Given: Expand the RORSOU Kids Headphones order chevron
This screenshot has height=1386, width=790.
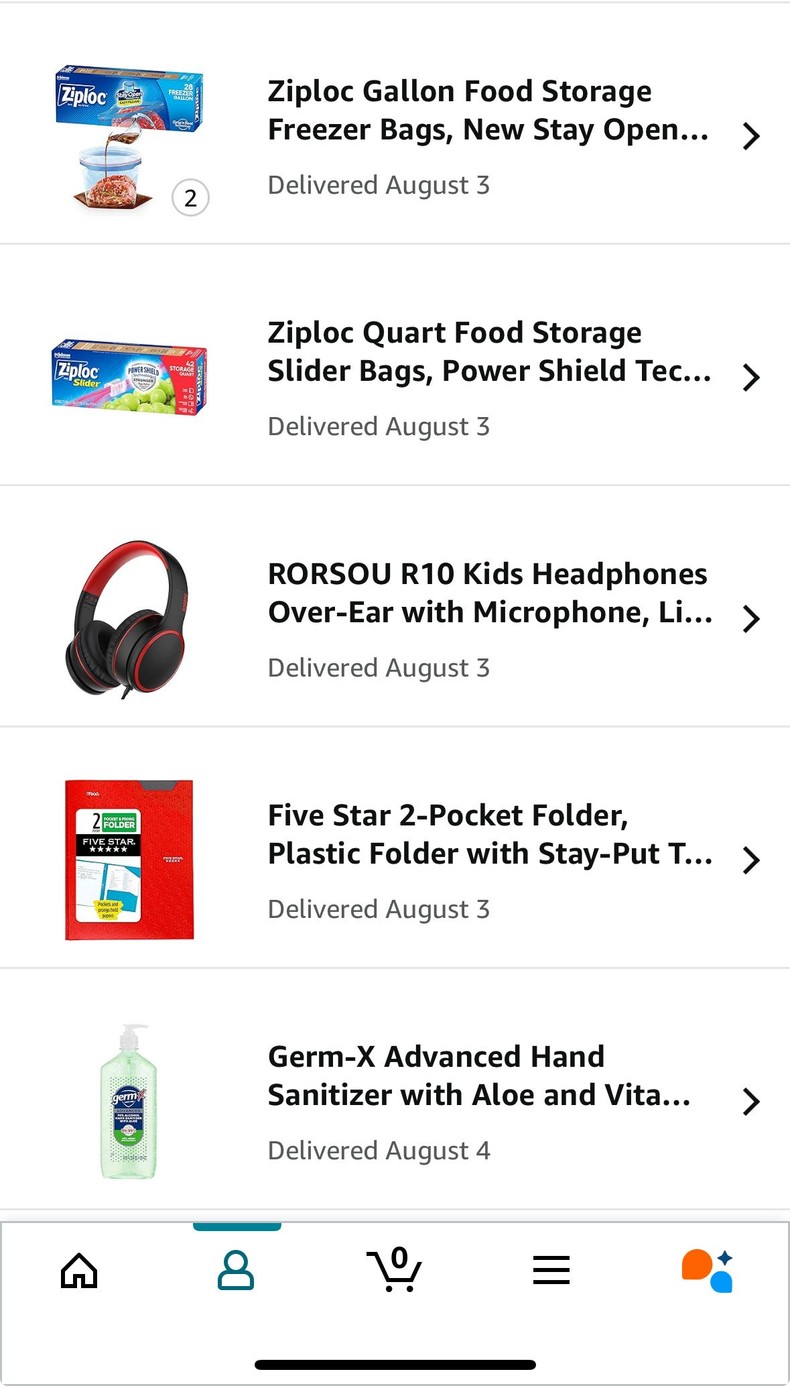Looking at the screenshot, I should click(x=751, y=619).
